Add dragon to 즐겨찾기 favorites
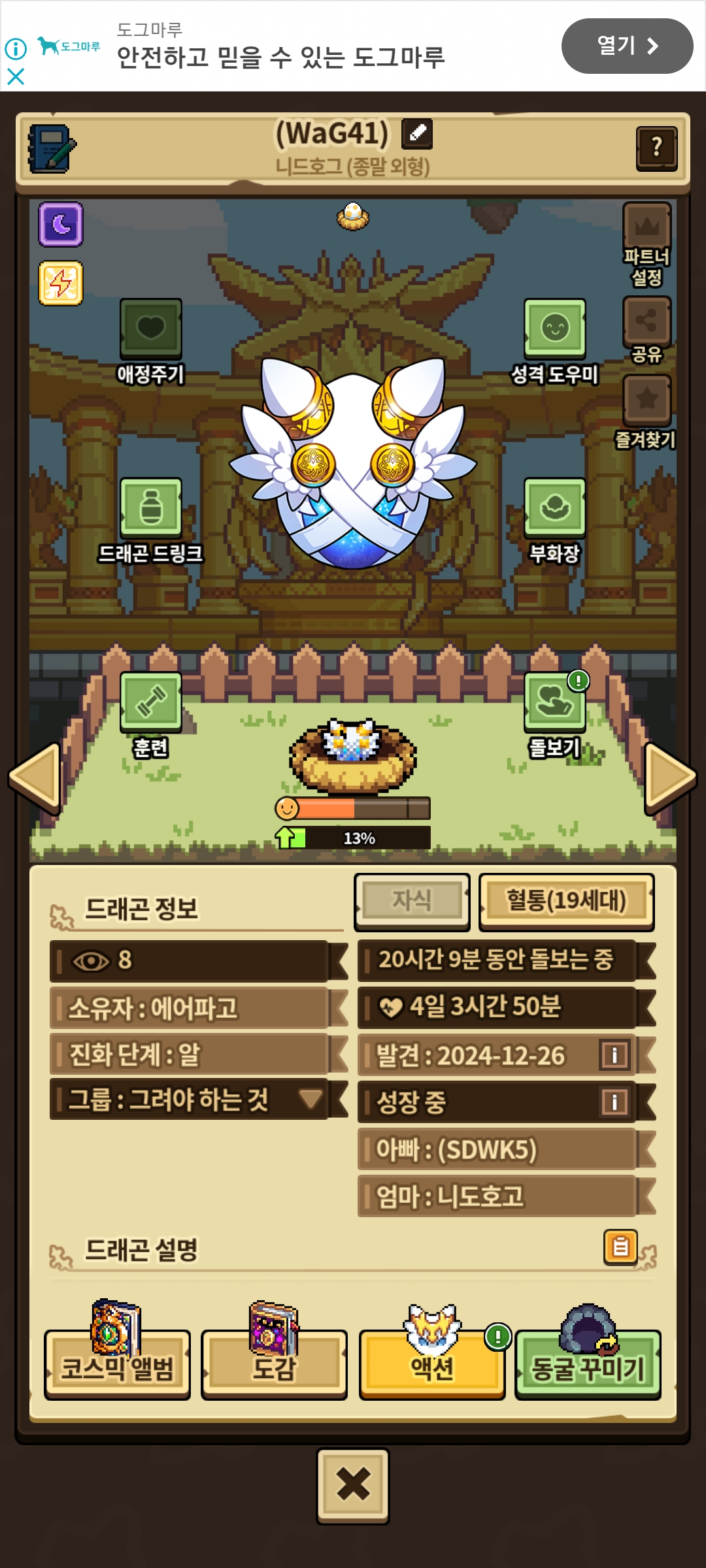 tap(647, 400)
